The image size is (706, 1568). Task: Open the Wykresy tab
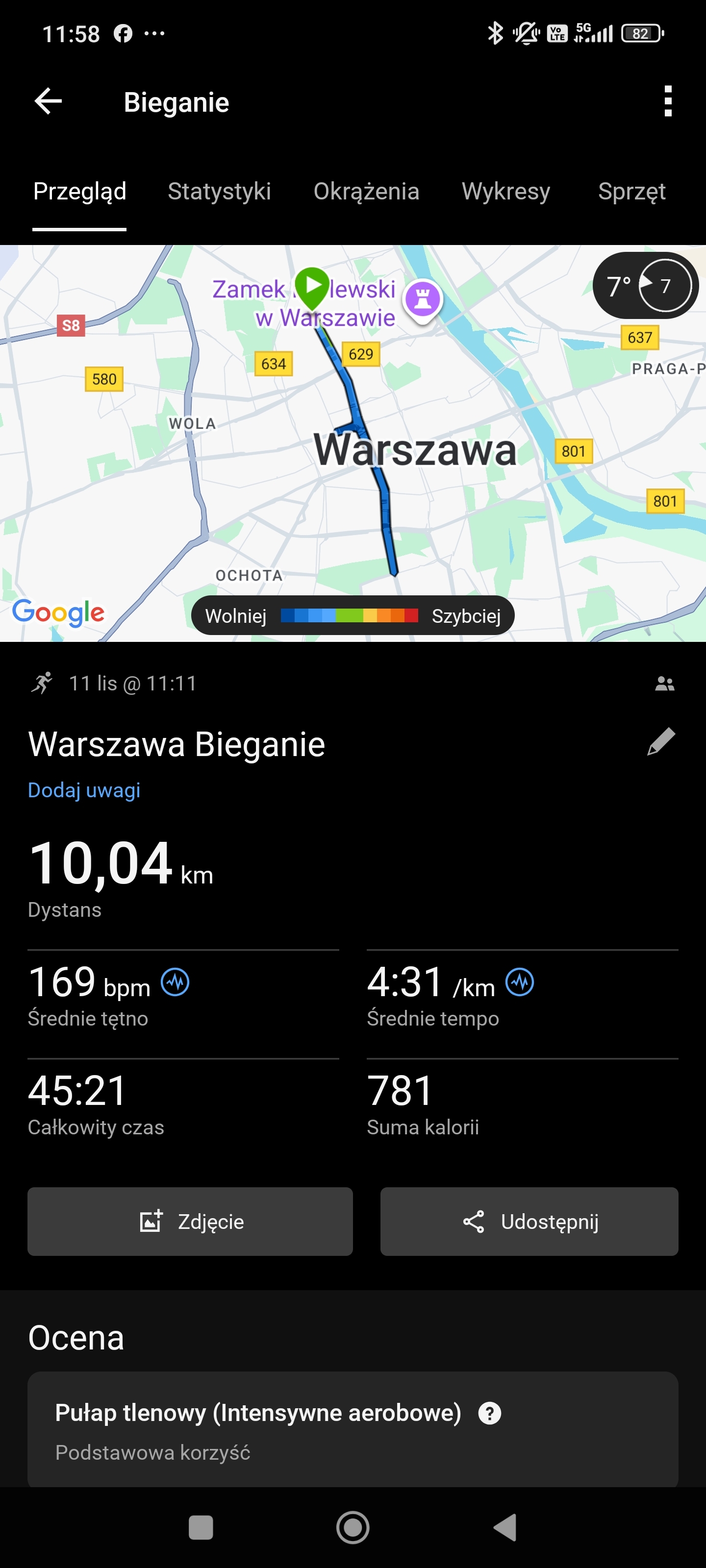[505, 192]
